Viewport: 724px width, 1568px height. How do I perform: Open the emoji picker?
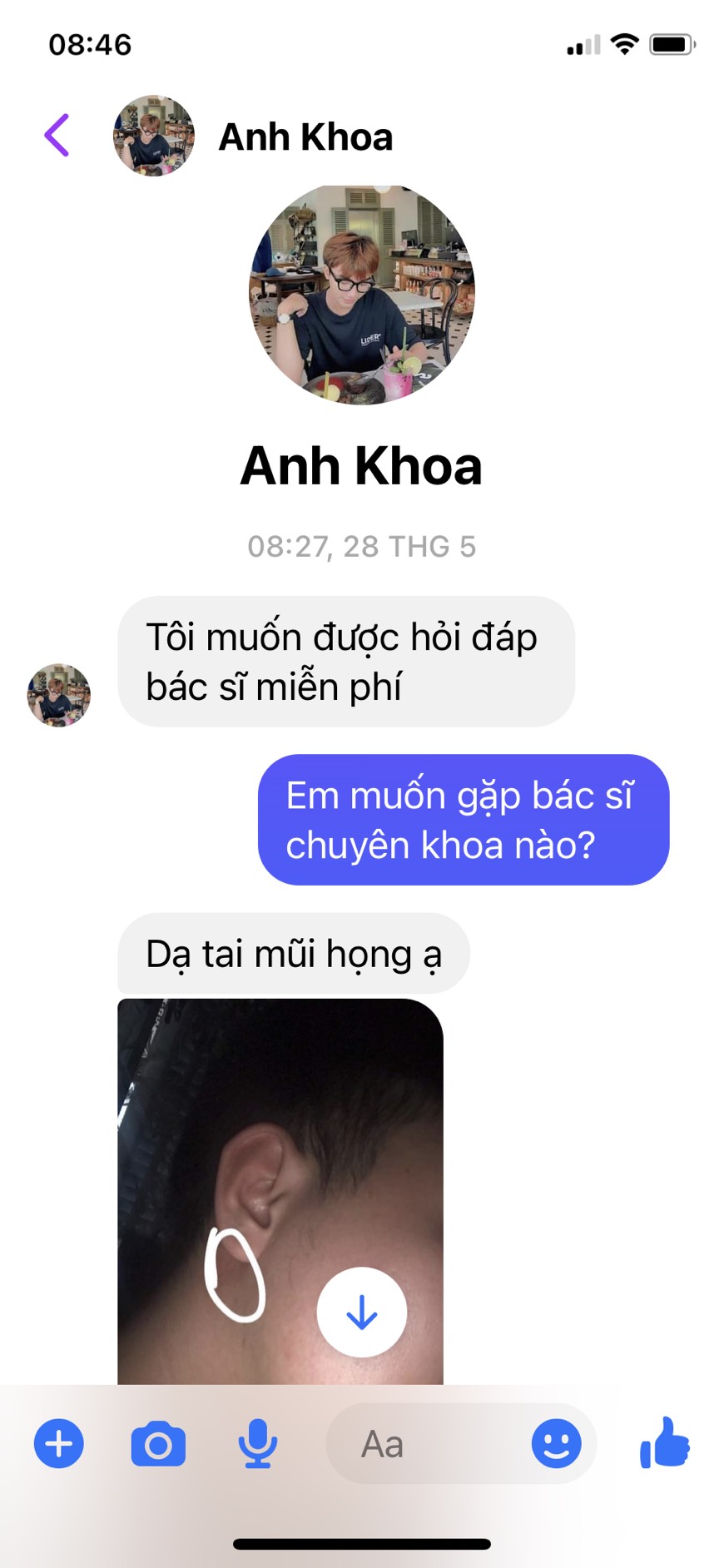click(x=556, y=1443)
